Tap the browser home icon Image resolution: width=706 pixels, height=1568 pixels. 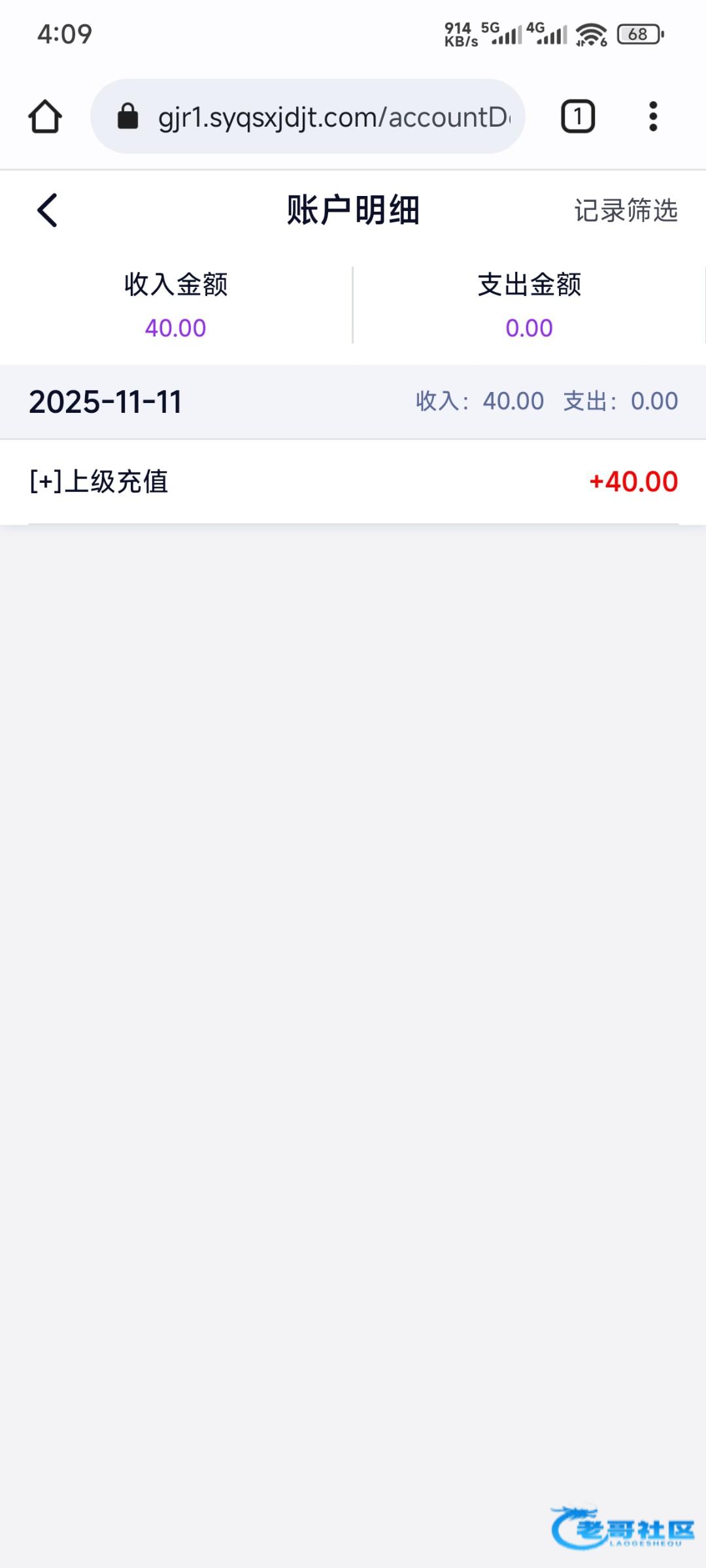pos(45,117)
